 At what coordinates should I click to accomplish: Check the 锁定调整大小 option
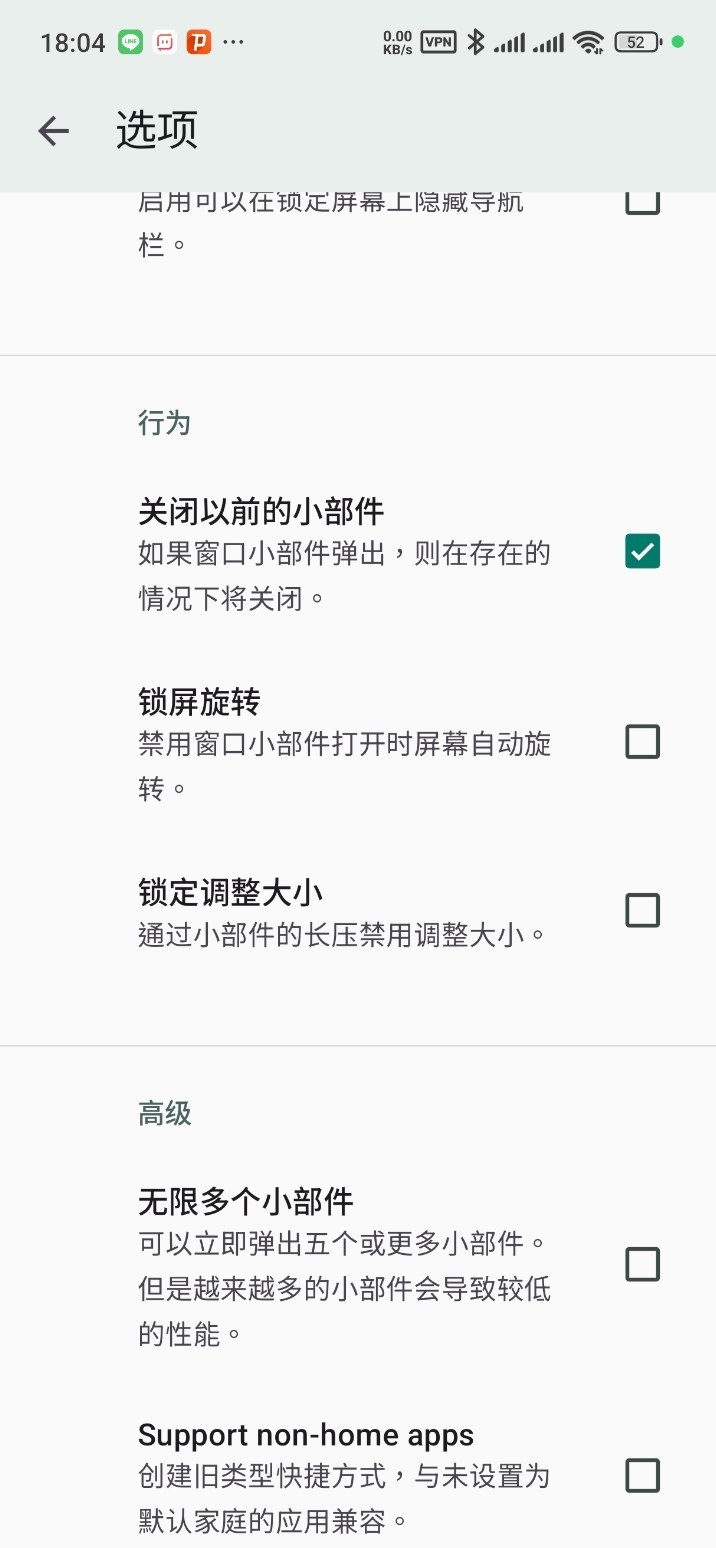[x=642, y=911]
